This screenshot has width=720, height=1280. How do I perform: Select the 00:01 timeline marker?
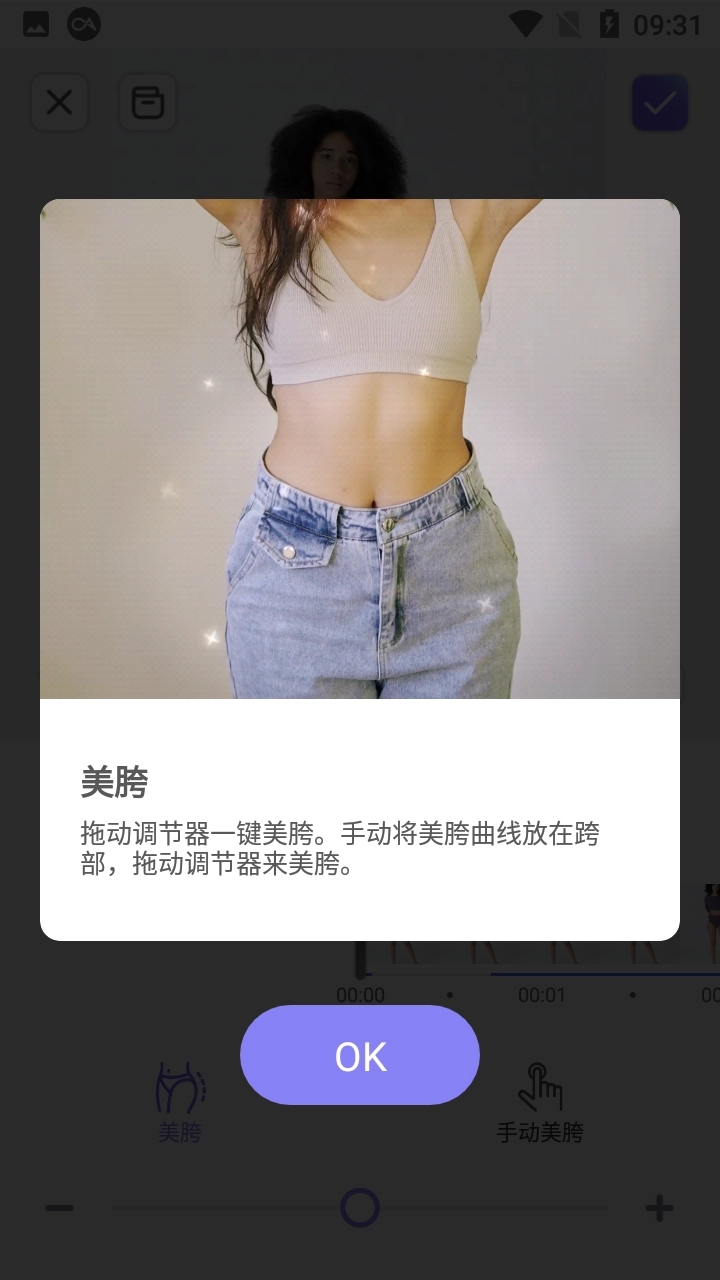click(x=543, y=995)
